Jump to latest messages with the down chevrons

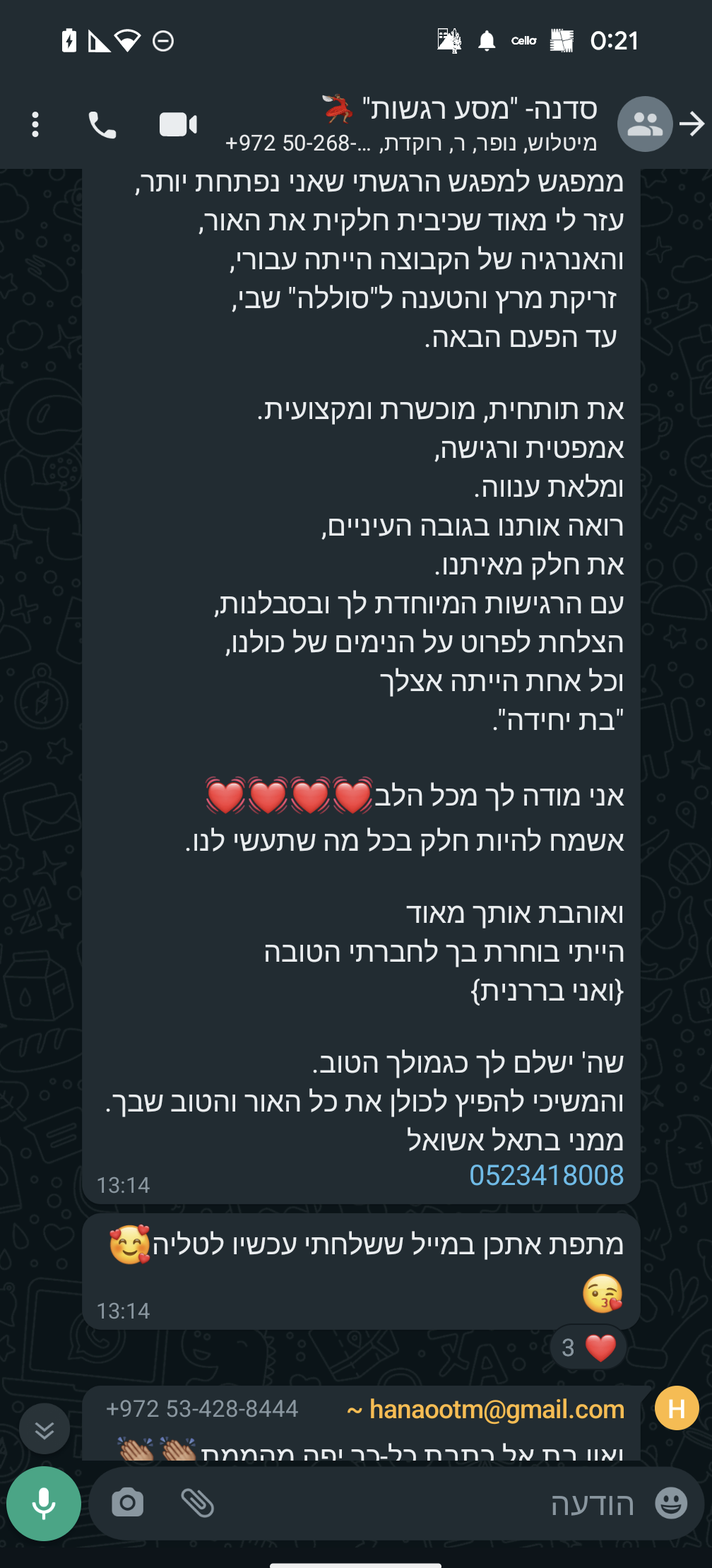pos(44,1430)
